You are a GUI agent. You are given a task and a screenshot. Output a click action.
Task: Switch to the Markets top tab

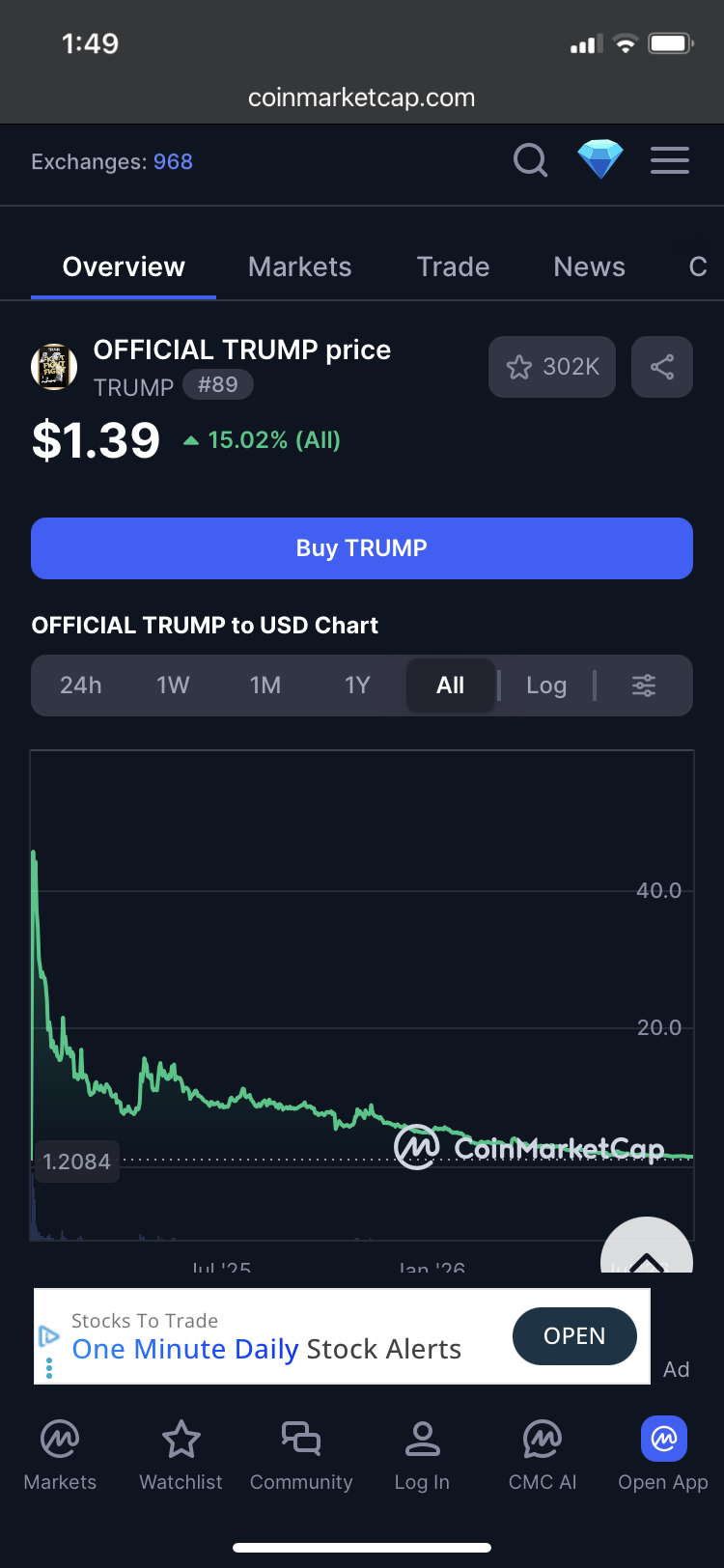[300, 266]
